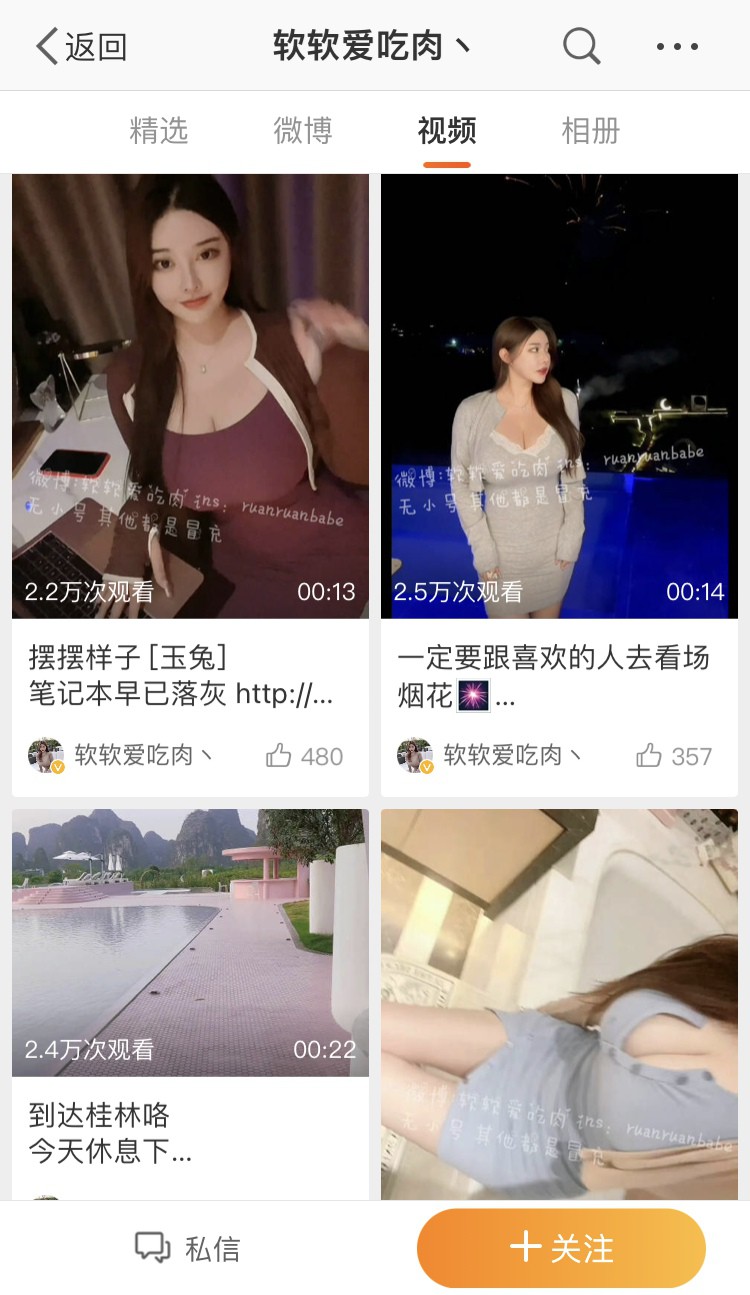Go back using the 返回 button
Screen dimensions: 750x1295
[x=82, y=46]
